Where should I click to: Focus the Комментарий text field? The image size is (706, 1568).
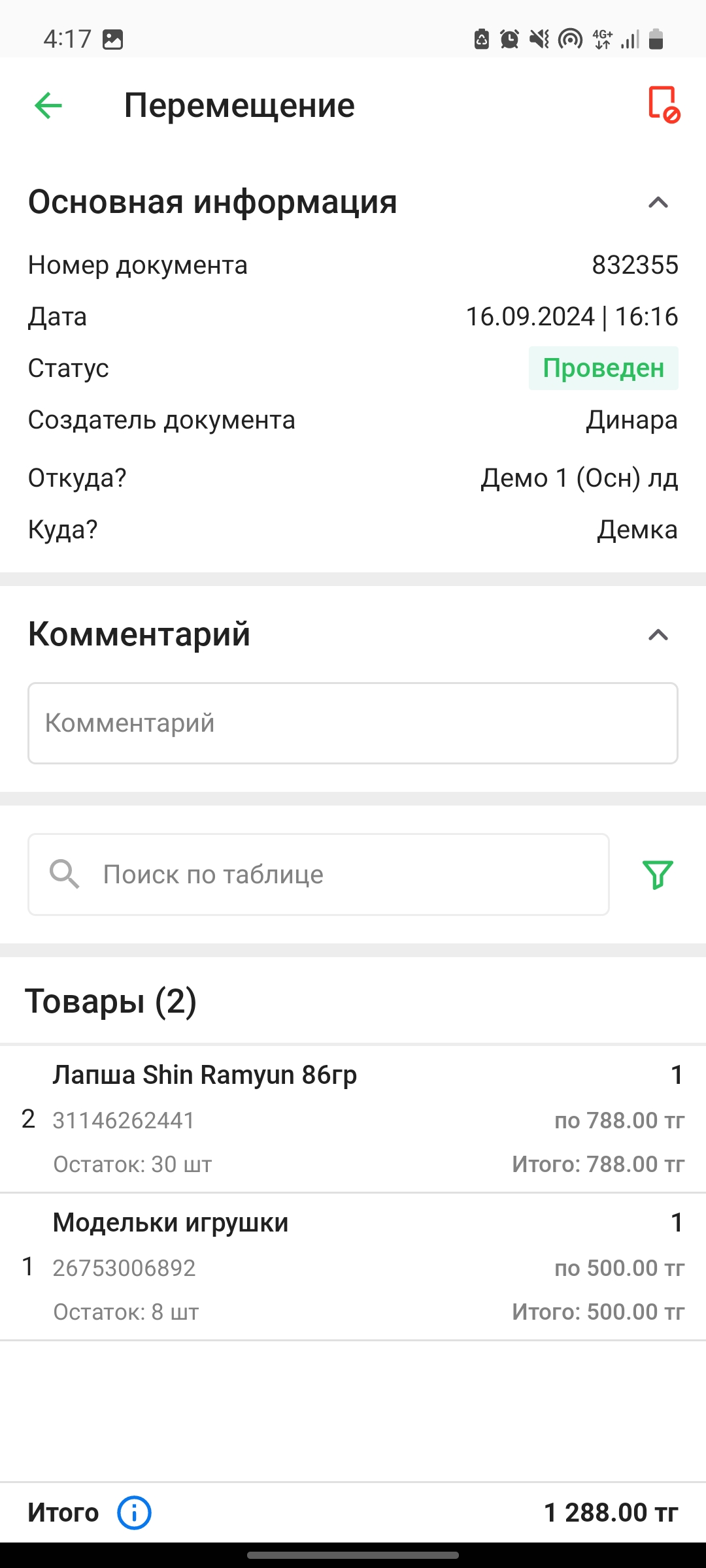coord(352,723)
